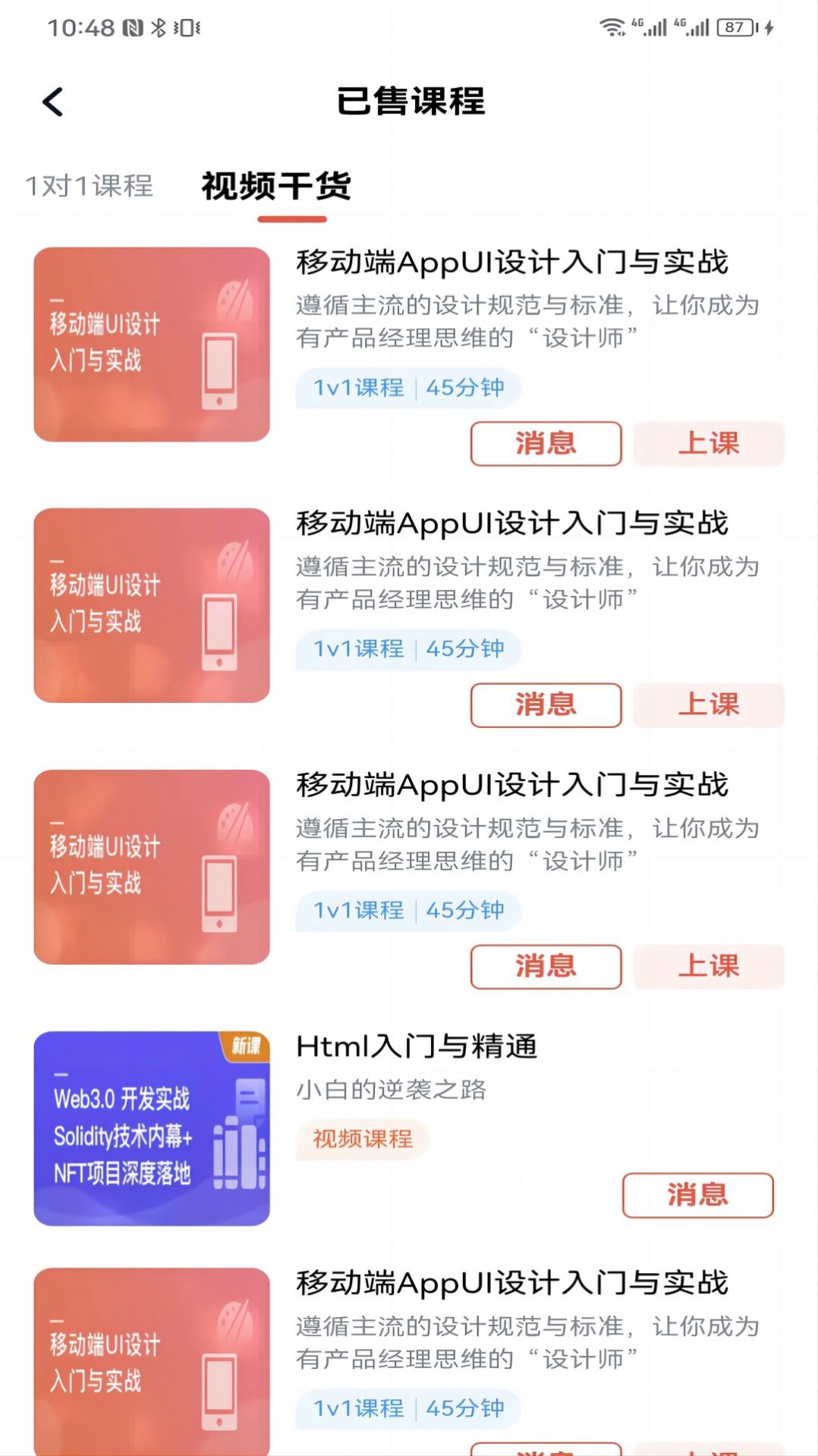Tap the phone icon on the second course thumbnail
This screenshot has height=1456, width=818.
pos(220,632)
